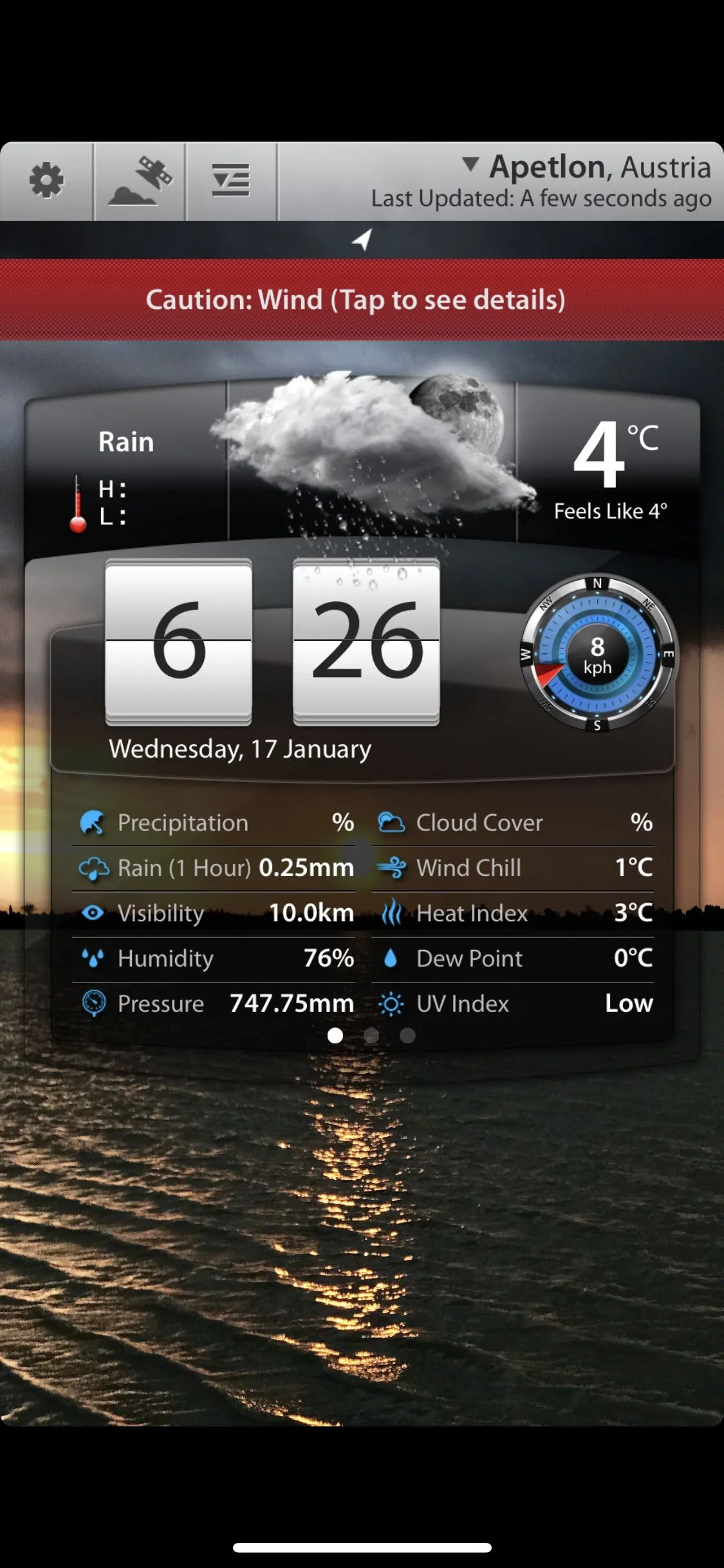This screenshot has height=1568, width=724.
Task: Open the list menu icon
Action: (x=231, y=181)
